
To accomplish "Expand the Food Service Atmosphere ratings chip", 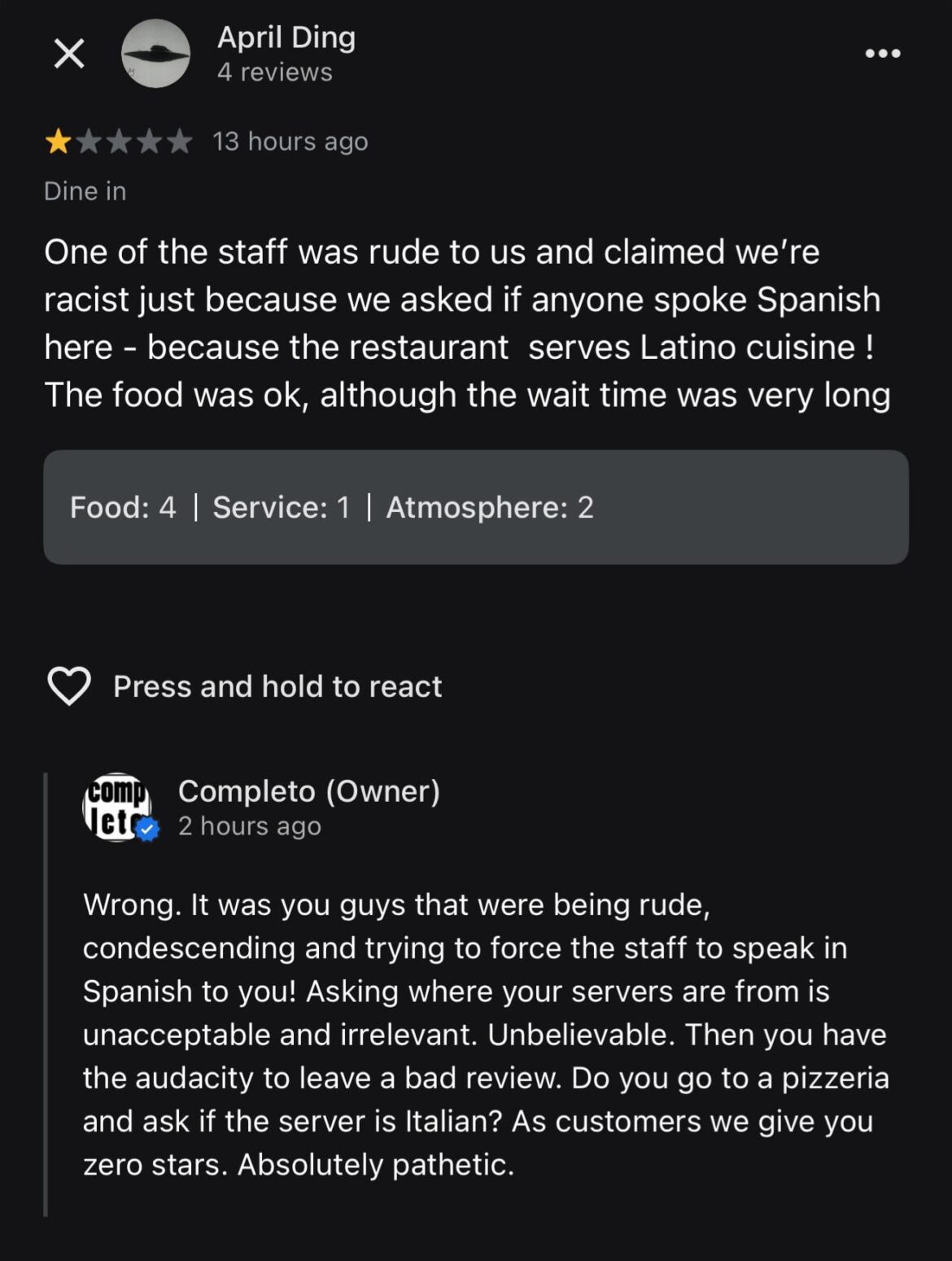I will 476,506.
